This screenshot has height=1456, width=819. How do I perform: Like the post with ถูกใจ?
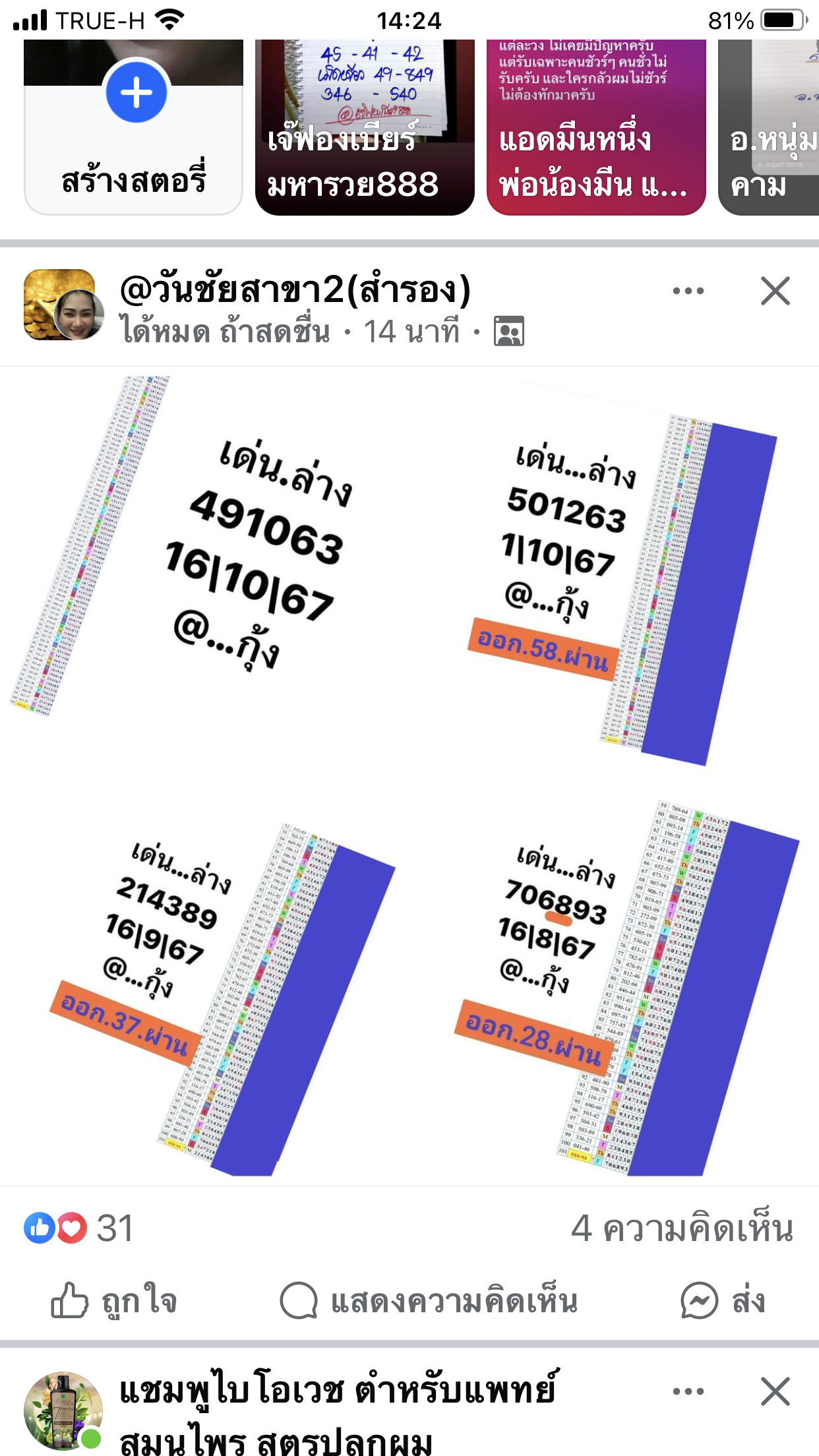pos(113,1301)
